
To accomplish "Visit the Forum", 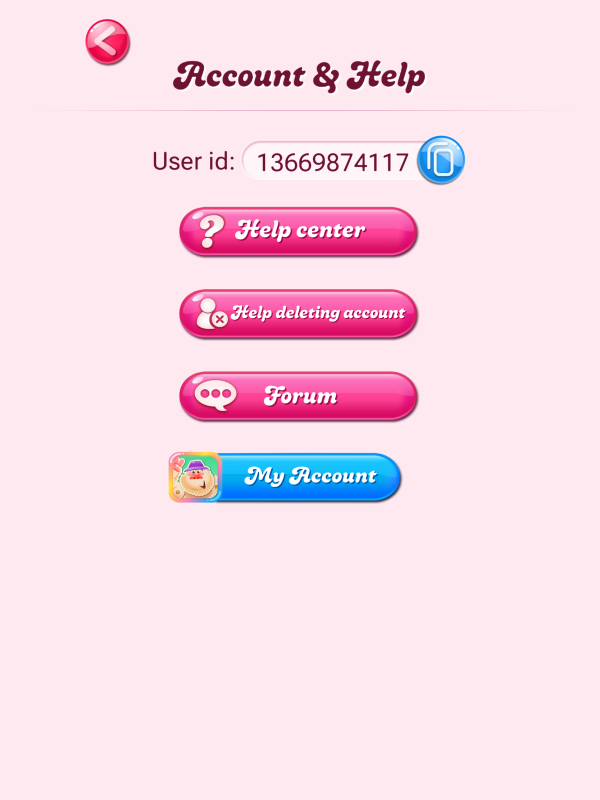I will pos(298,396).
